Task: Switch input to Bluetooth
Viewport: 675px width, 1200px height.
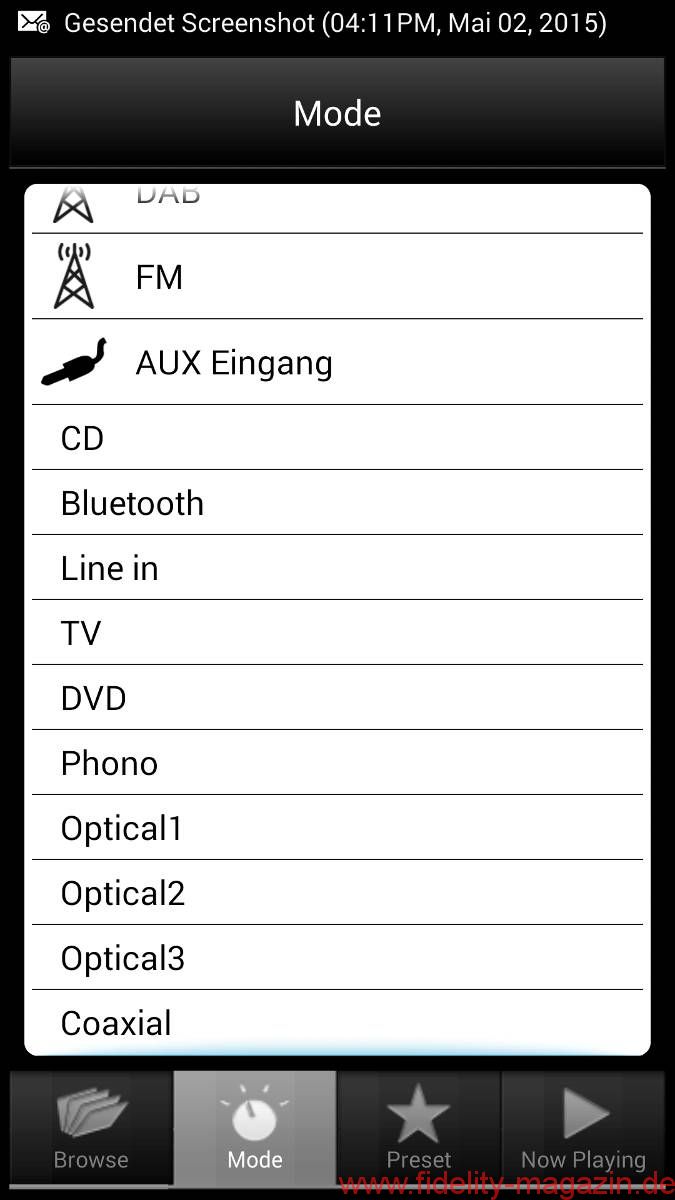Action: 336,503
